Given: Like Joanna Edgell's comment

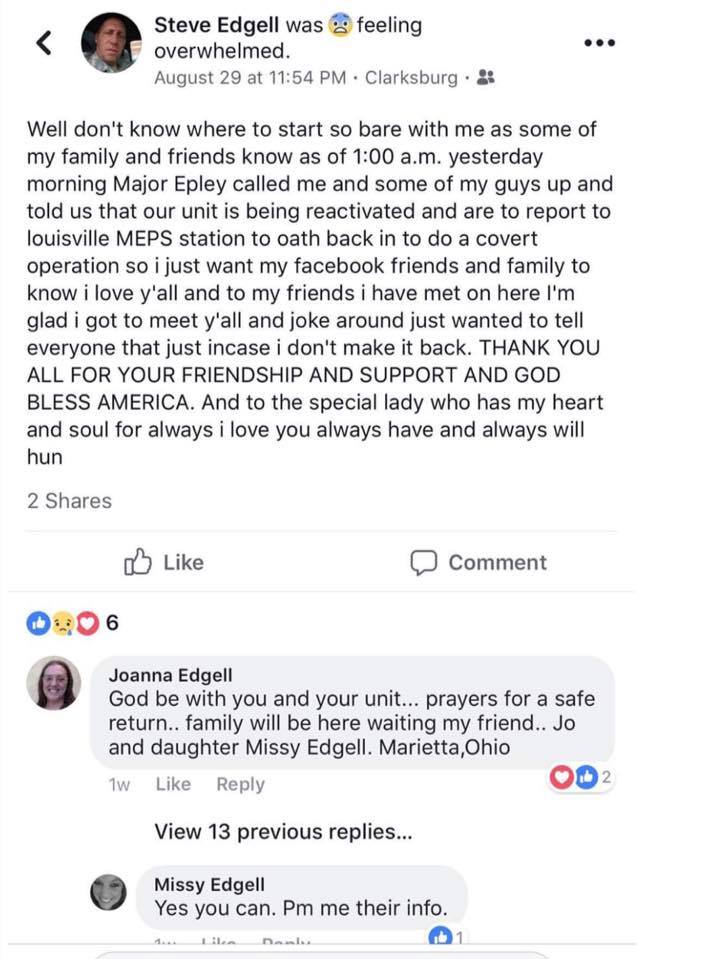Looking at the screenshot, I should [173, 784].
